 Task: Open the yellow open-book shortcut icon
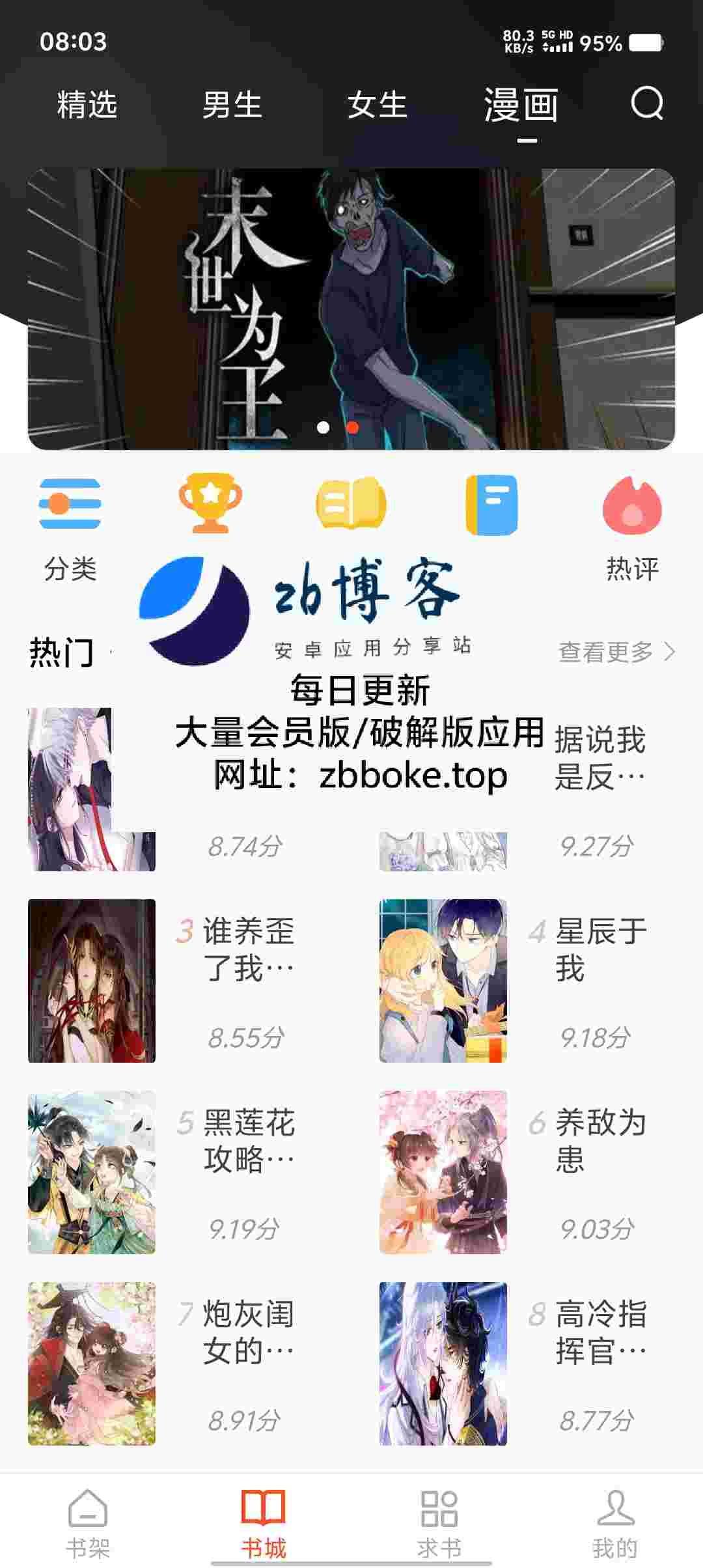(351, 503)
